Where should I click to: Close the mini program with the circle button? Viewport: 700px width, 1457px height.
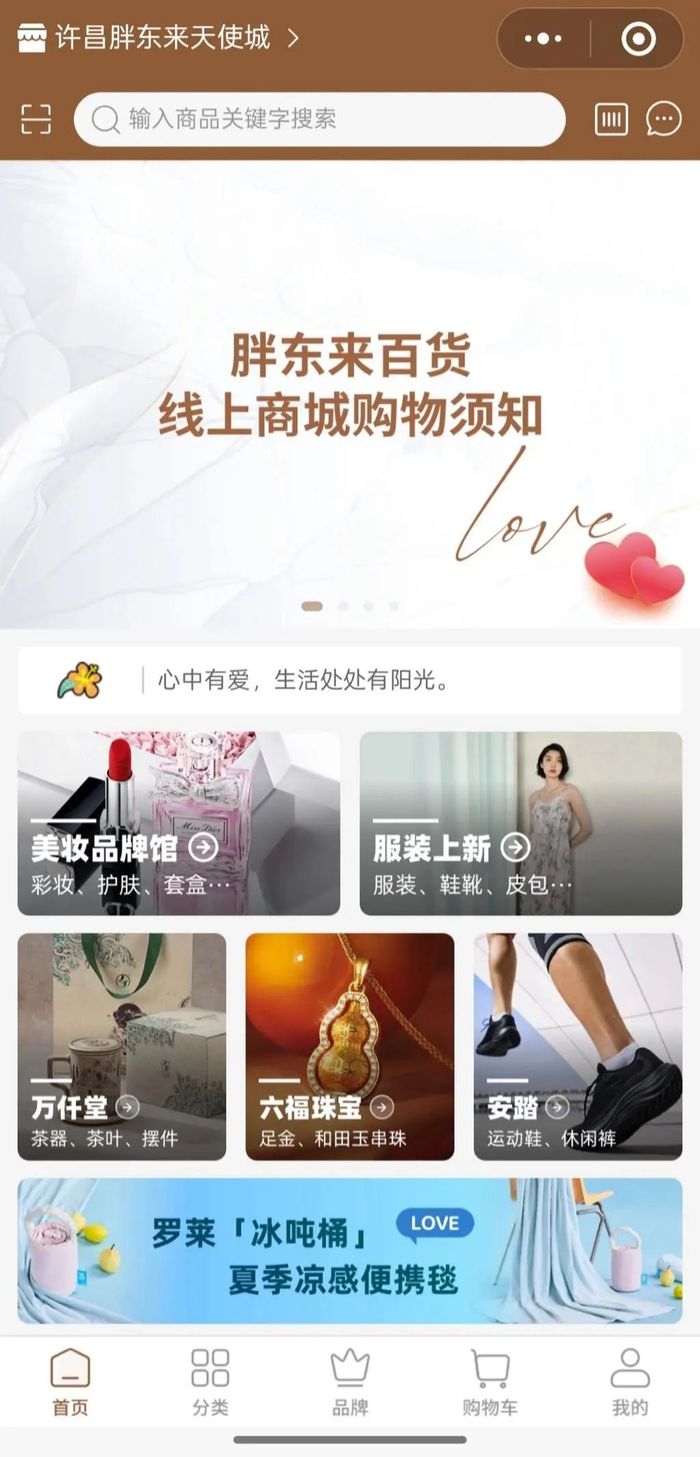(638, 39)
